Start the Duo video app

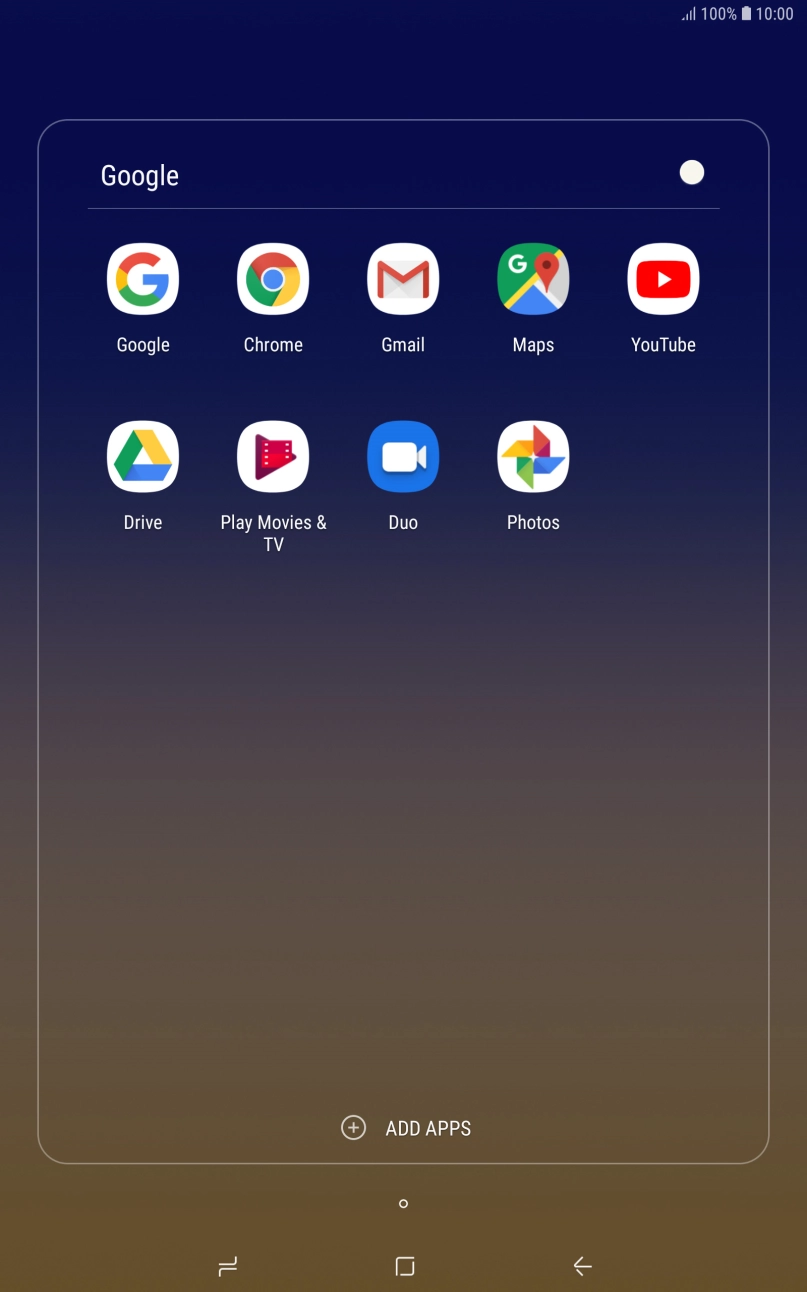coord(402,456)
